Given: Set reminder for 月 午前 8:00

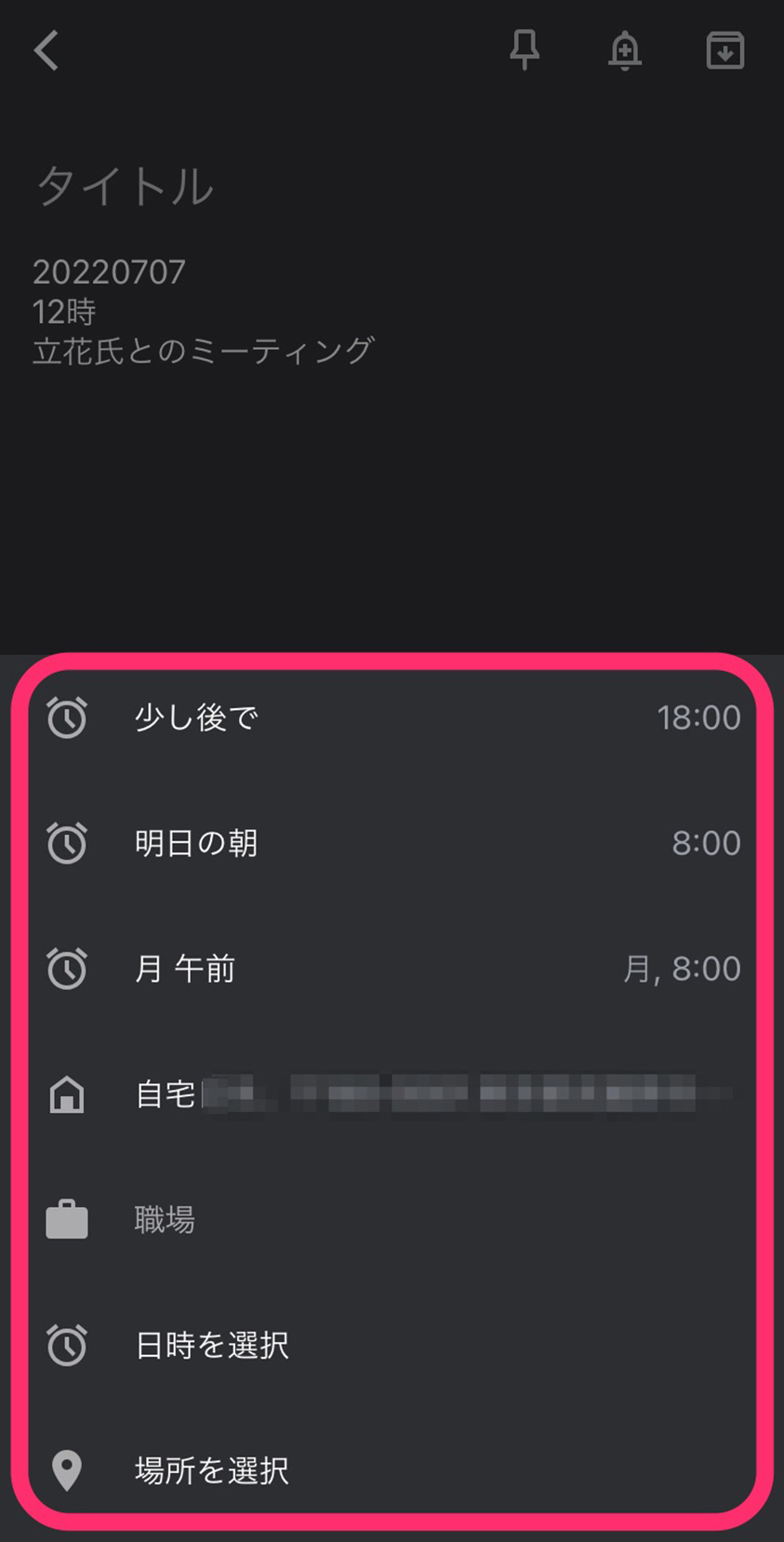Looking at the screenshot, I should [391, 969].
